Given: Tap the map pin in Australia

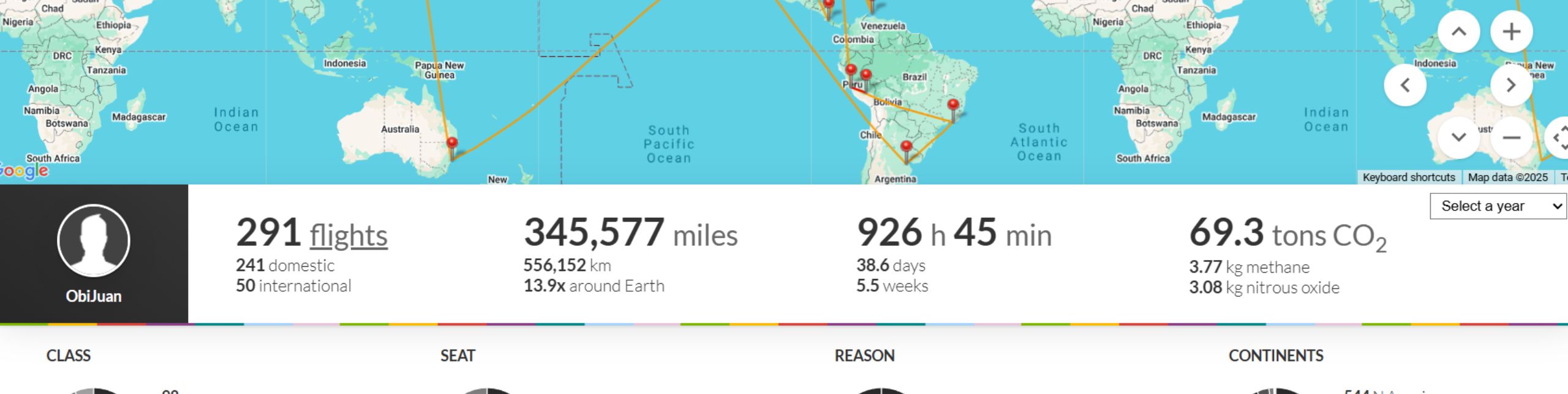Looking at the screenshot, I should pos(452,146).
